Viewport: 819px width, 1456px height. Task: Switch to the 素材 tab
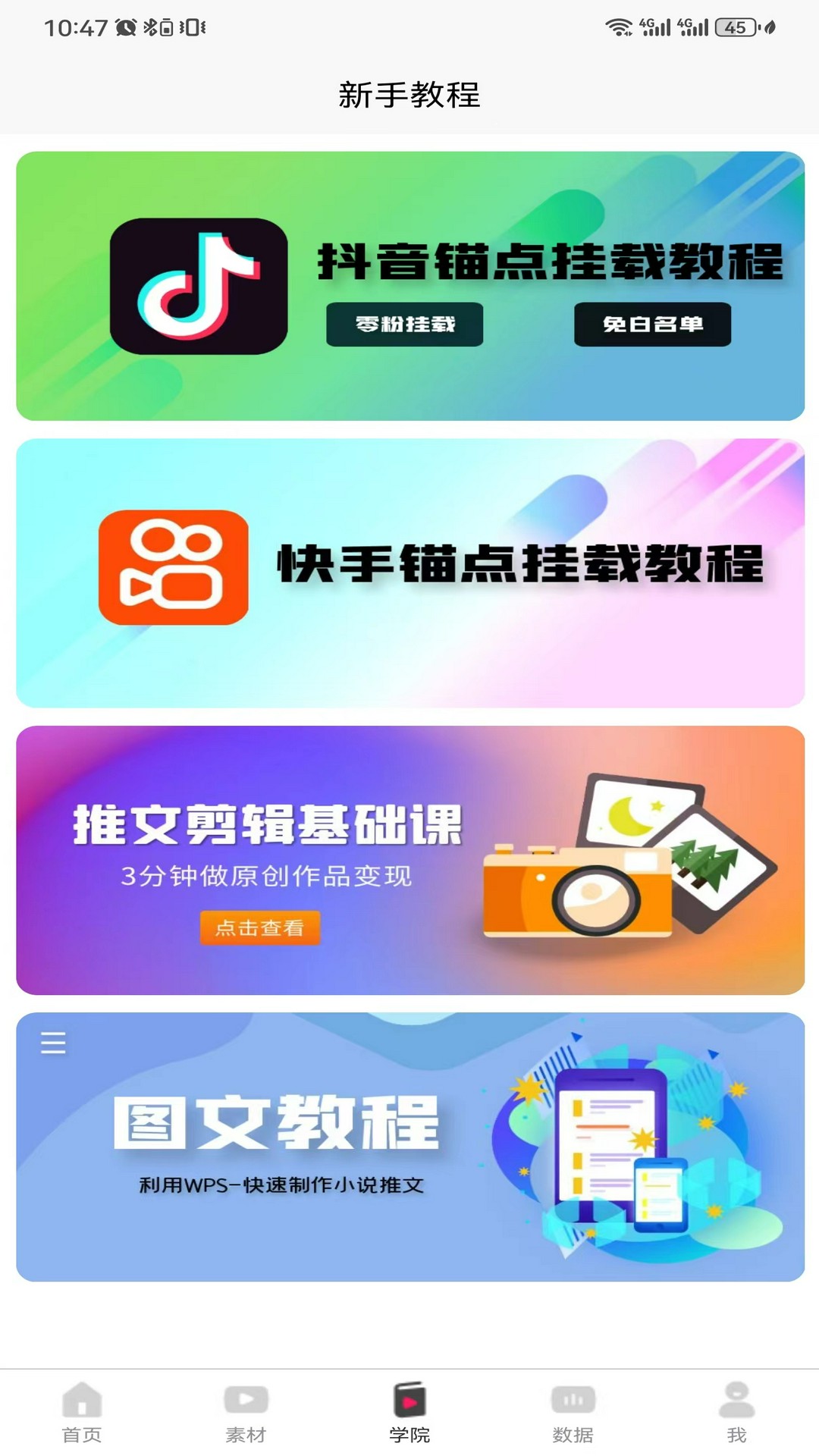246,1412
